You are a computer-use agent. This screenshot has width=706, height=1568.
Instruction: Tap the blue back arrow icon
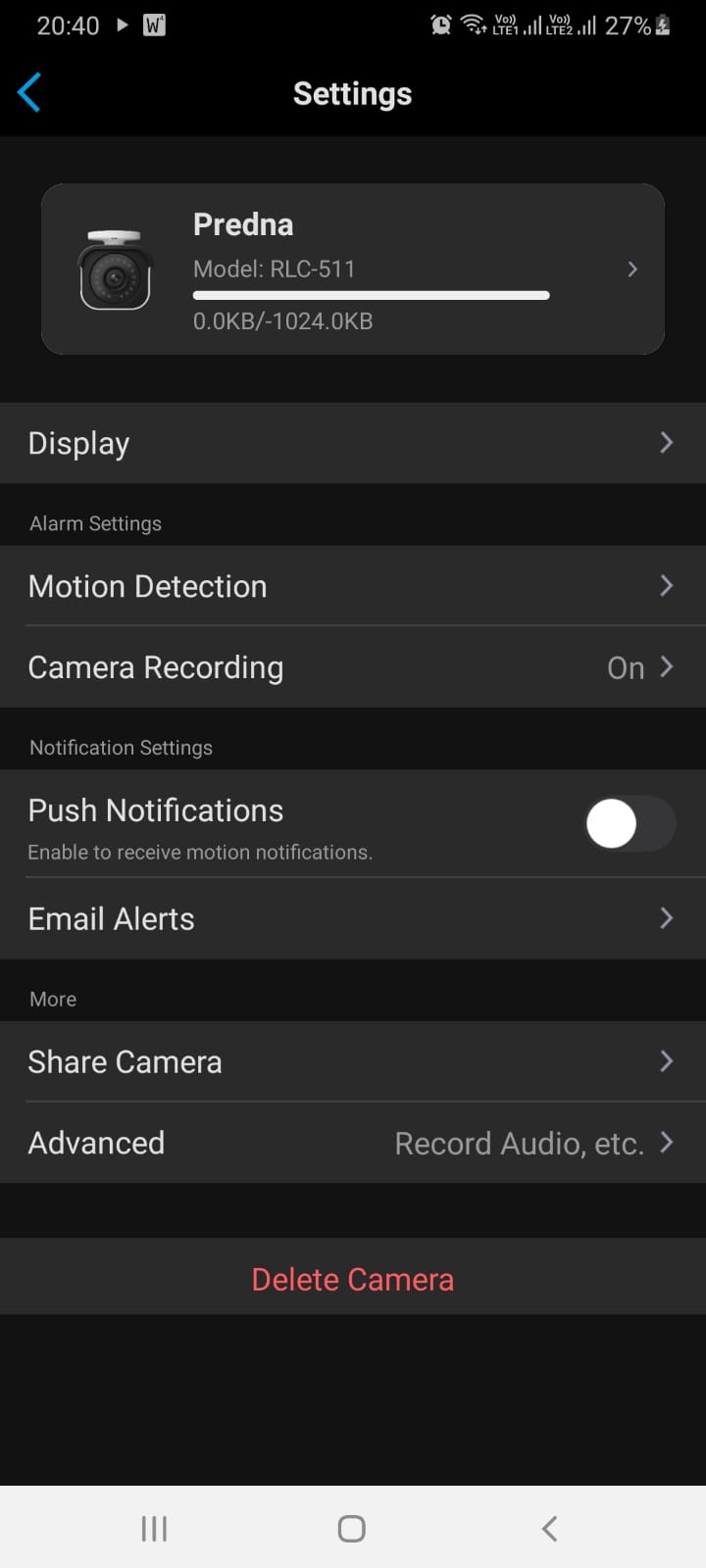[x=28, y=92]
